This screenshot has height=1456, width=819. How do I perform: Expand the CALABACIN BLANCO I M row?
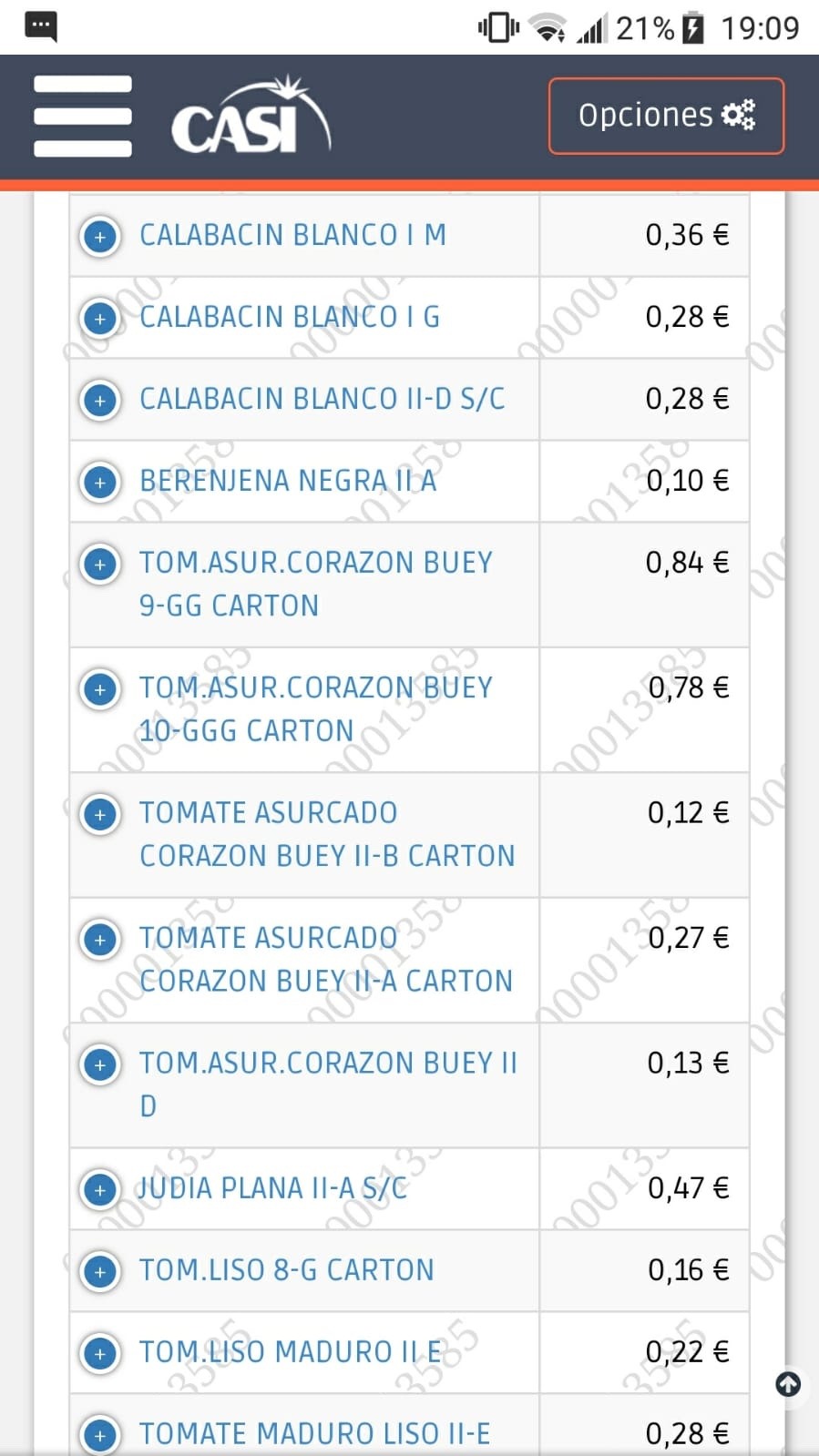point(100,237)
